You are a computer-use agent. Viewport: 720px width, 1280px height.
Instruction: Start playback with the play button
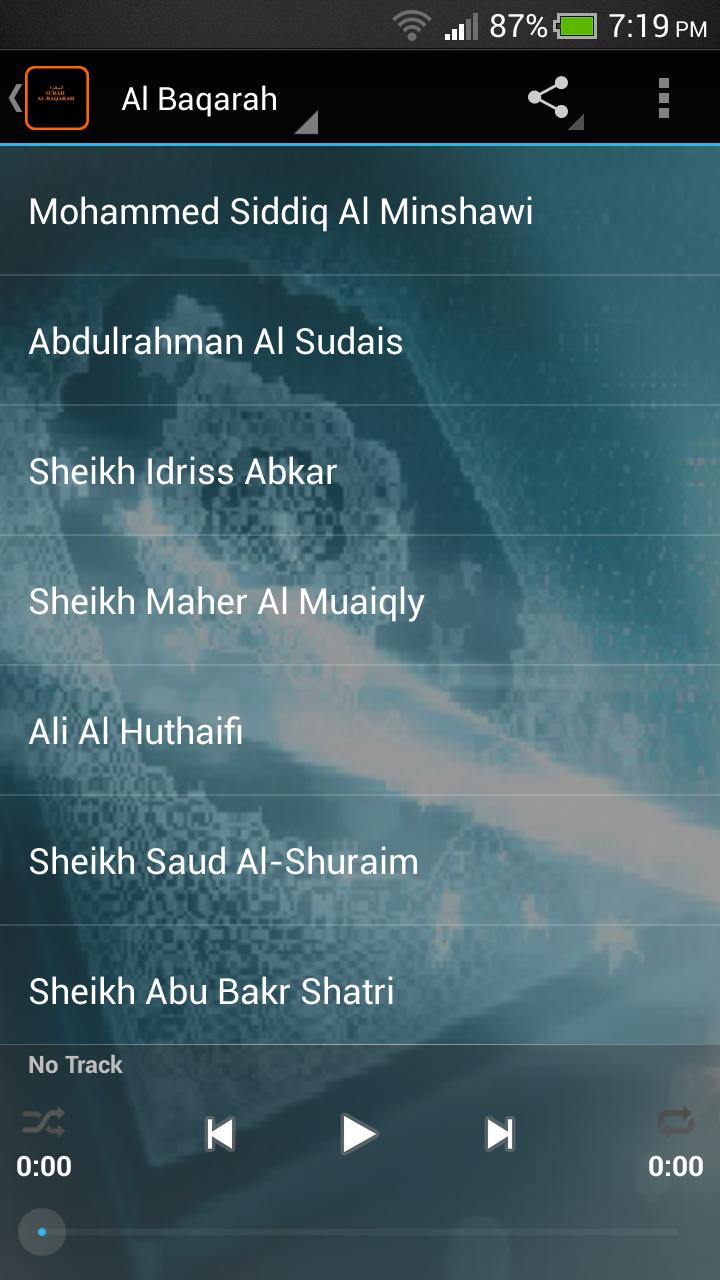[x=358, y=1134]
